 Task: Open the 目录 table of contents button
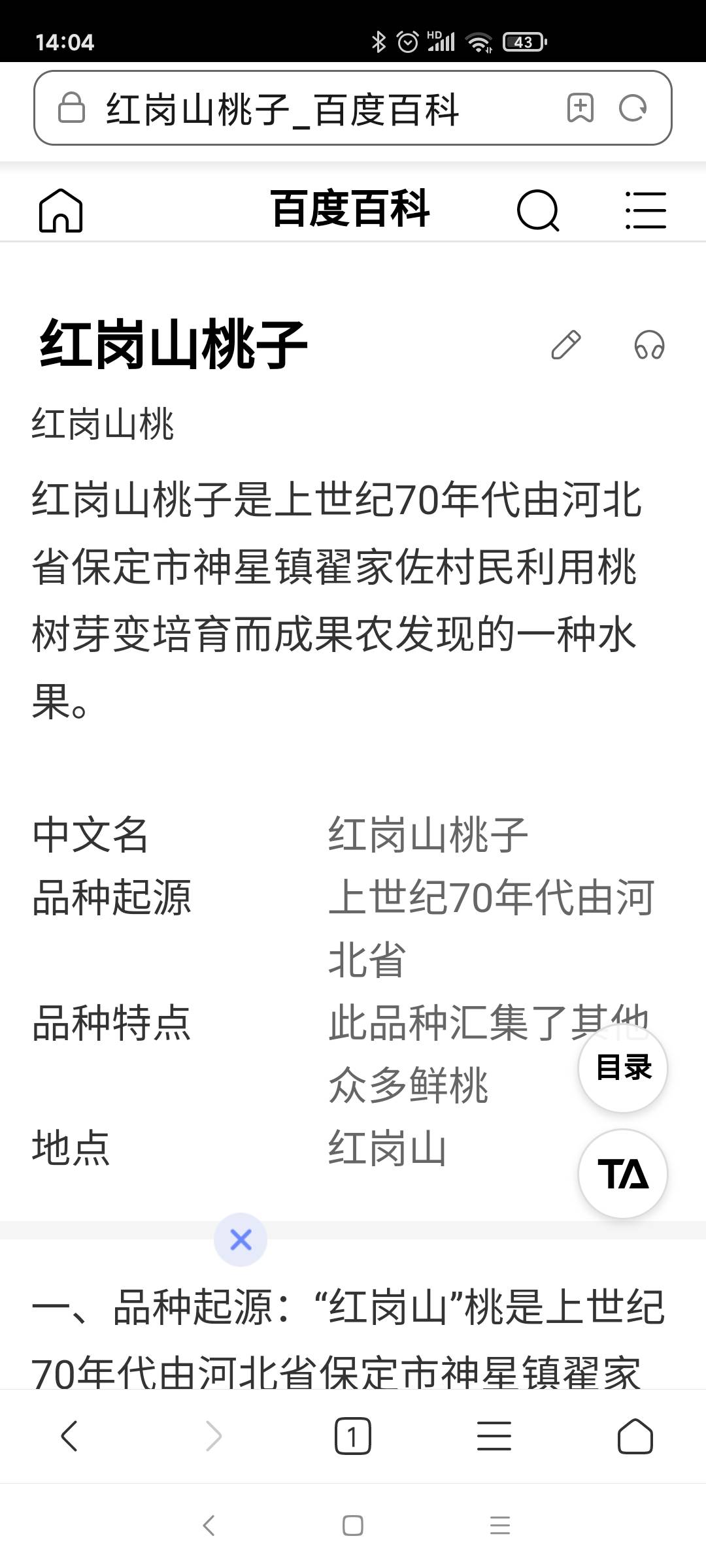click(623, 1068)
